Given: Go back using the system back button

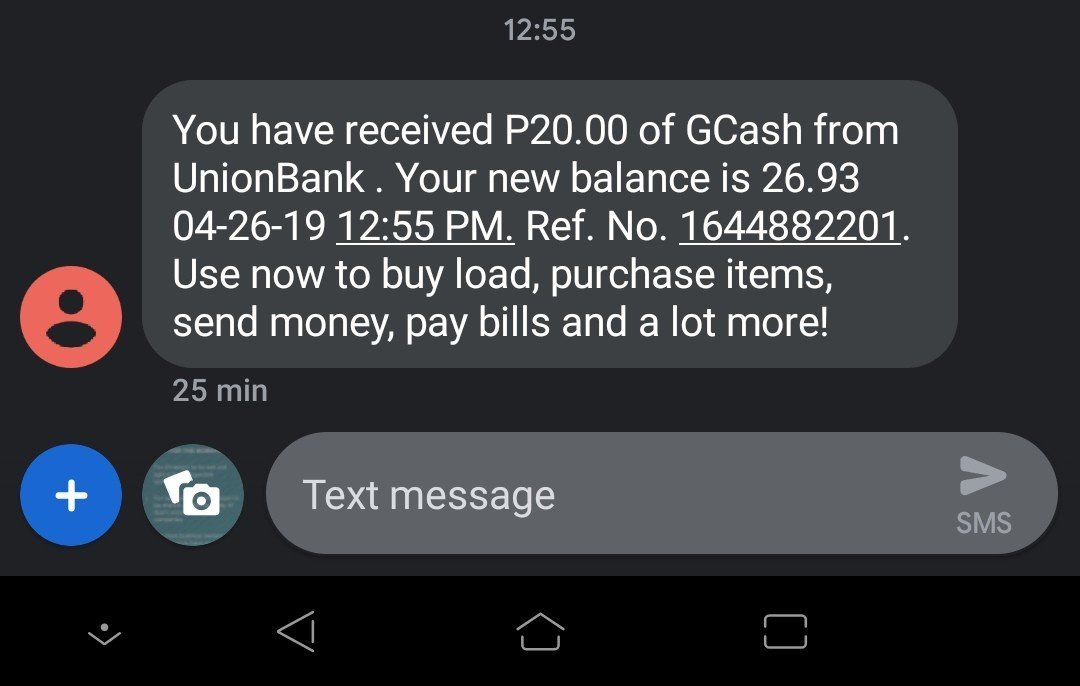Looking at the screenshot, I should 296,632.
